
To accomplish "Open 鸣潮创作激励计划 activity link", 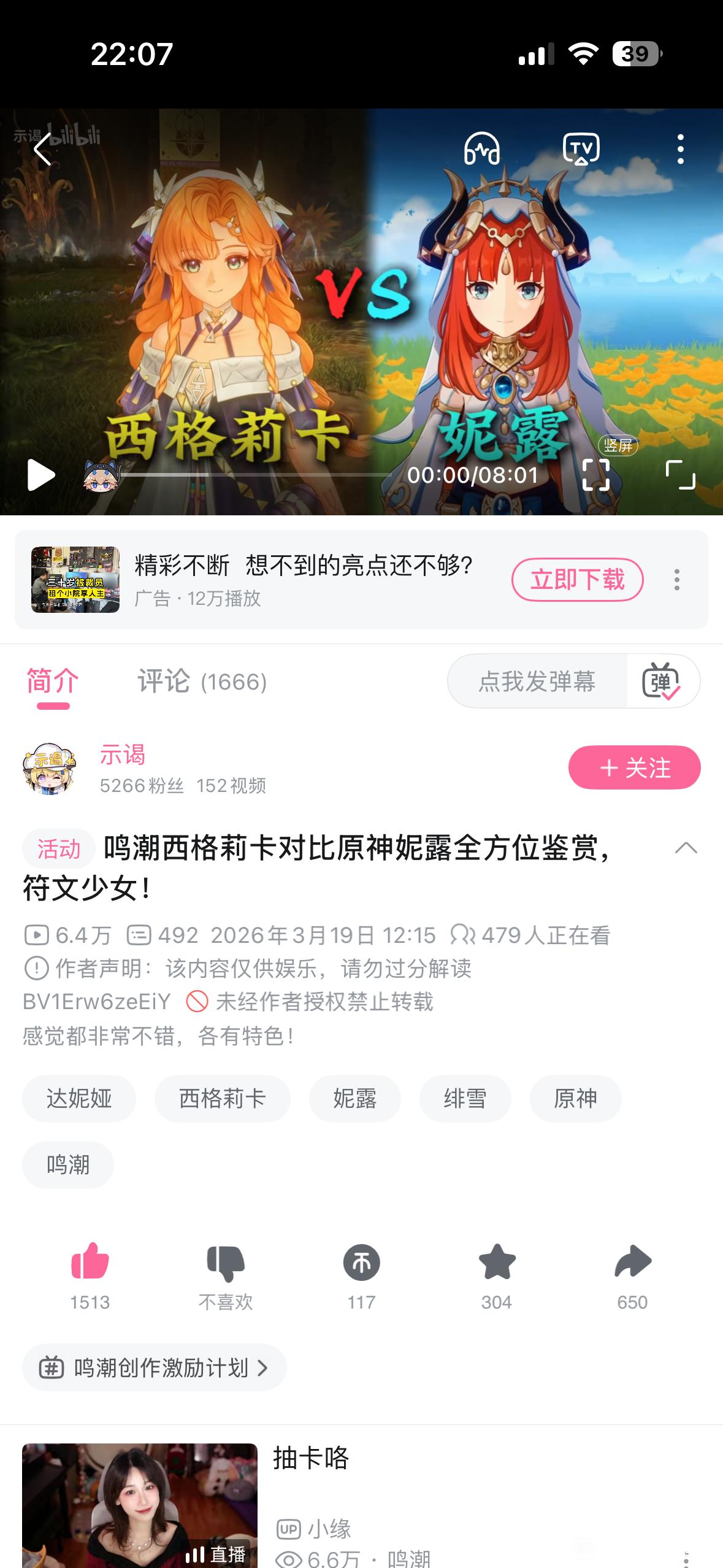I will (x=155, y=1367).
